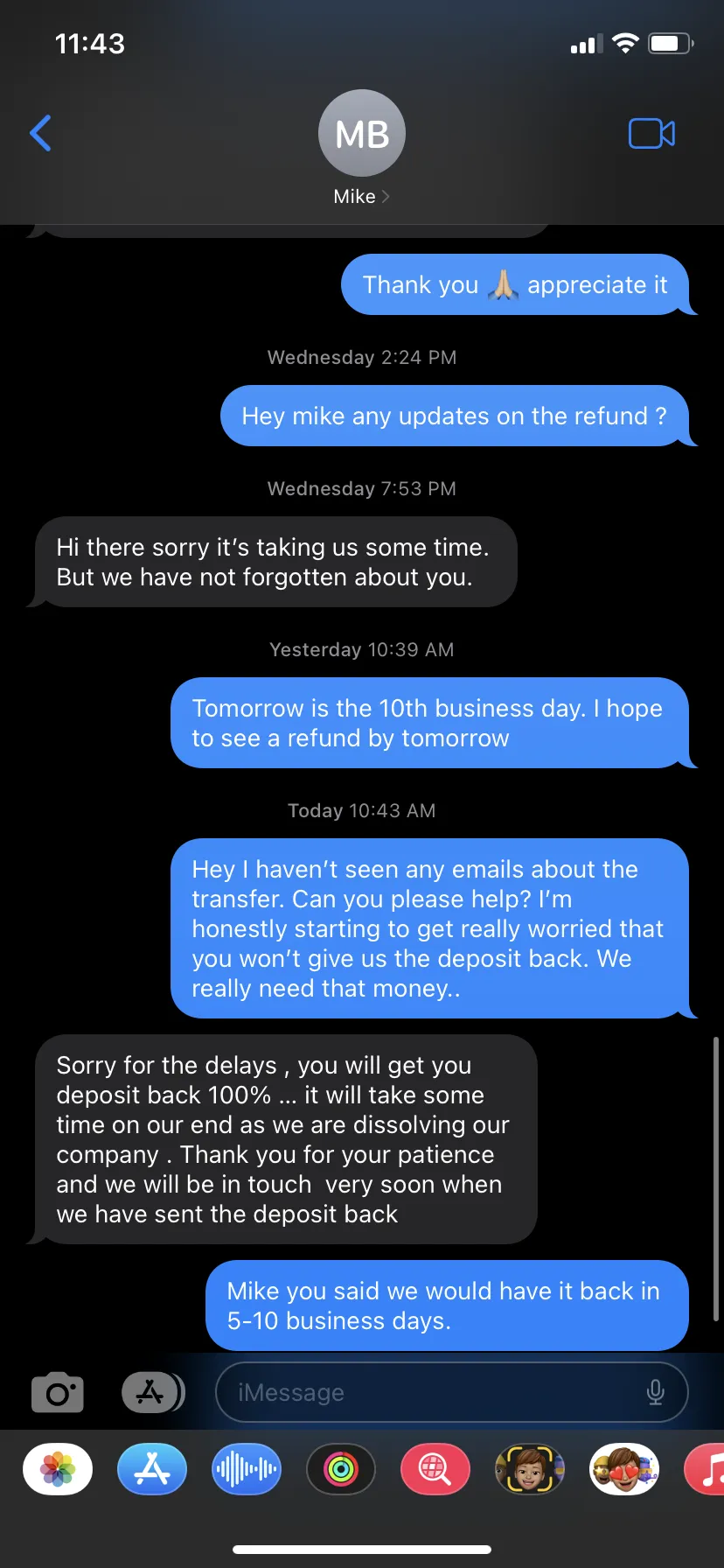Viewport: 724px width, 1568px height.
Task: Open the App Store iMessage app
Action: [152, 1469]
